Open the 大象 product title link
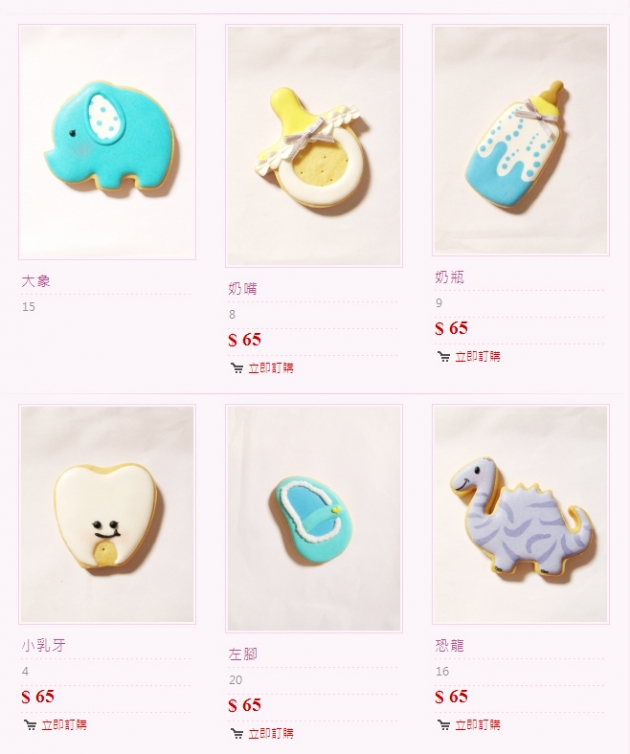630x754 pixels. tap(36, 281)
